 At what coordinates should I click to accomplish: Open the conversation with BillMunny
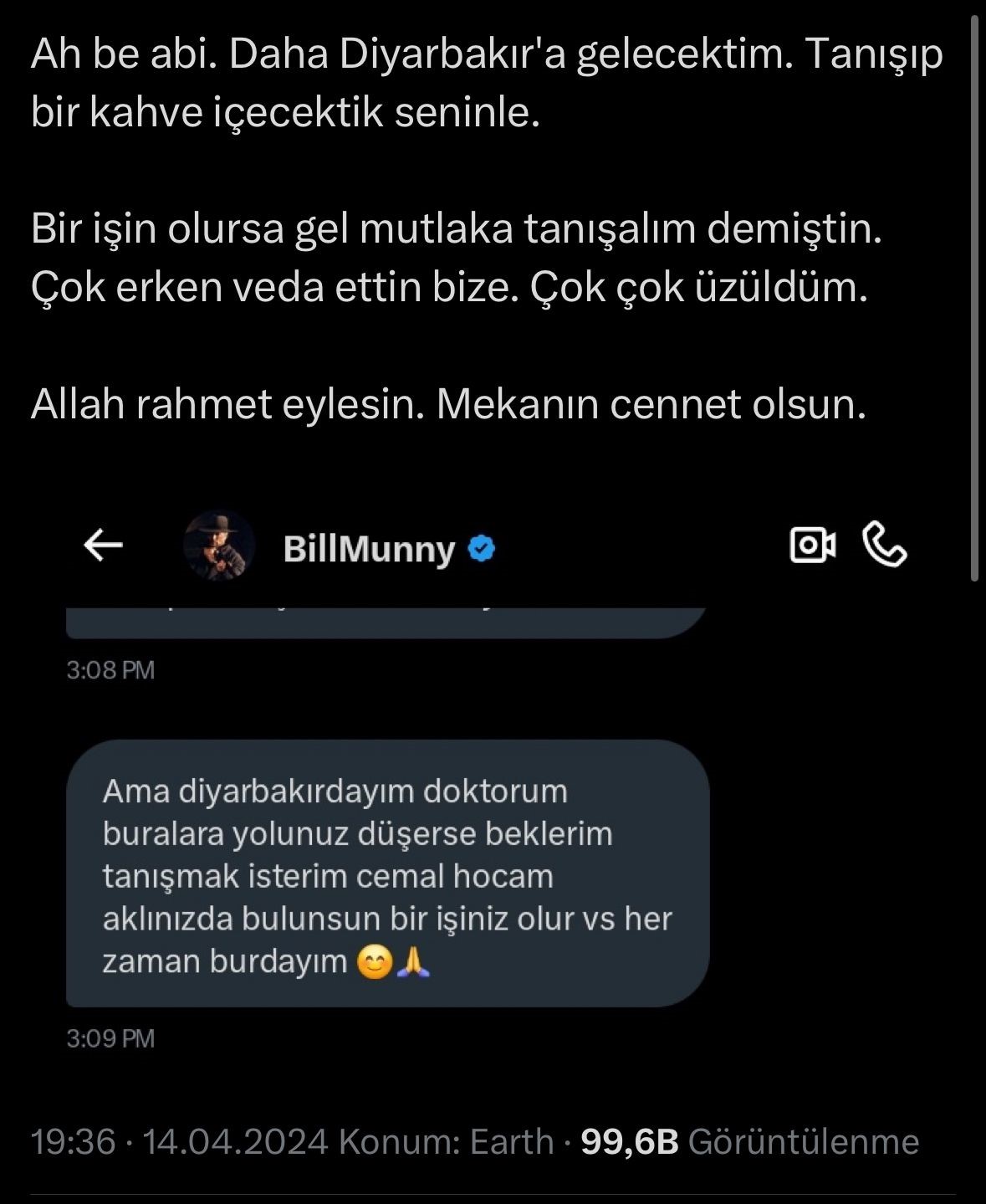point(368,548)
